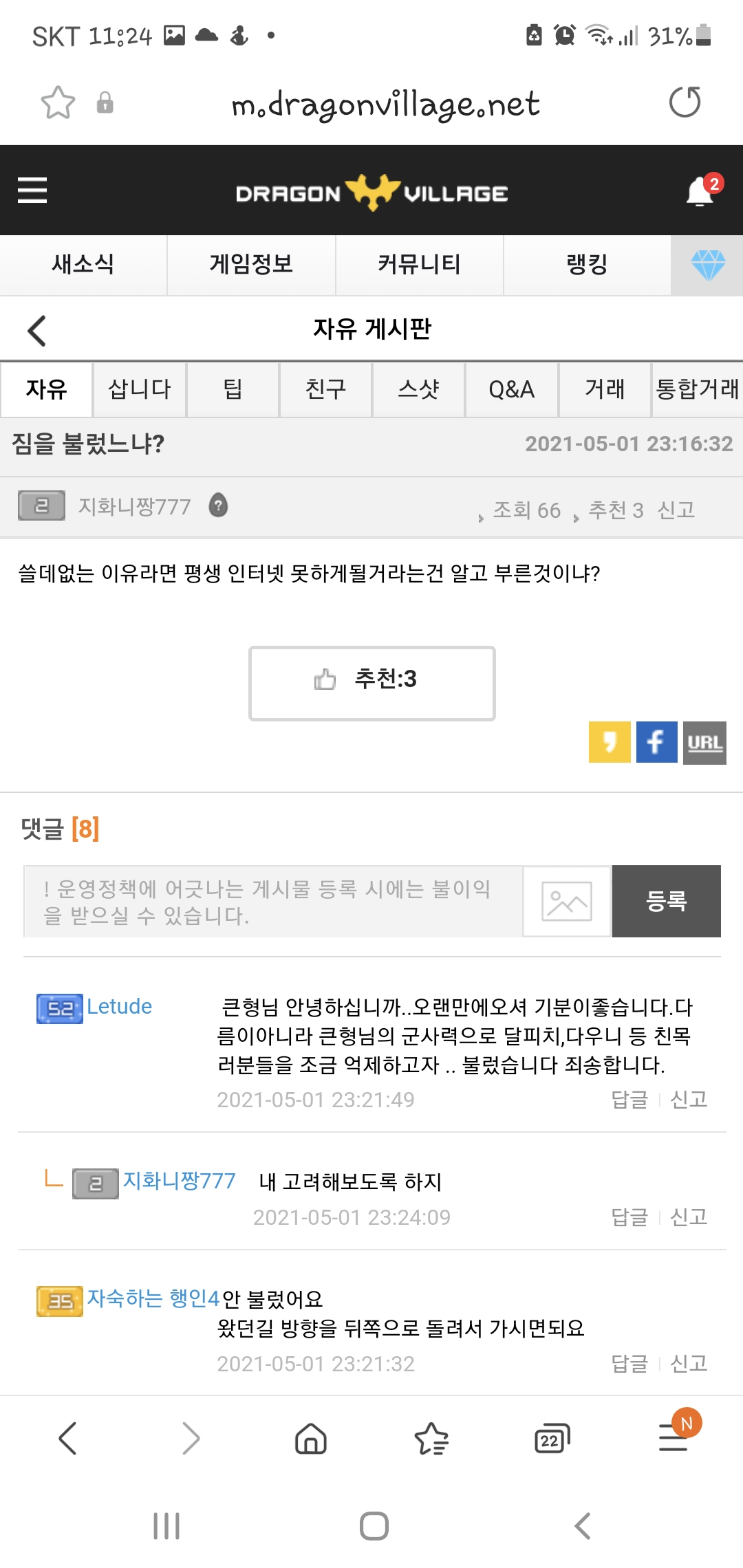Open the 게임정보 menu
This screenshot has height=1568, width=743.
[x=251, y=265]
